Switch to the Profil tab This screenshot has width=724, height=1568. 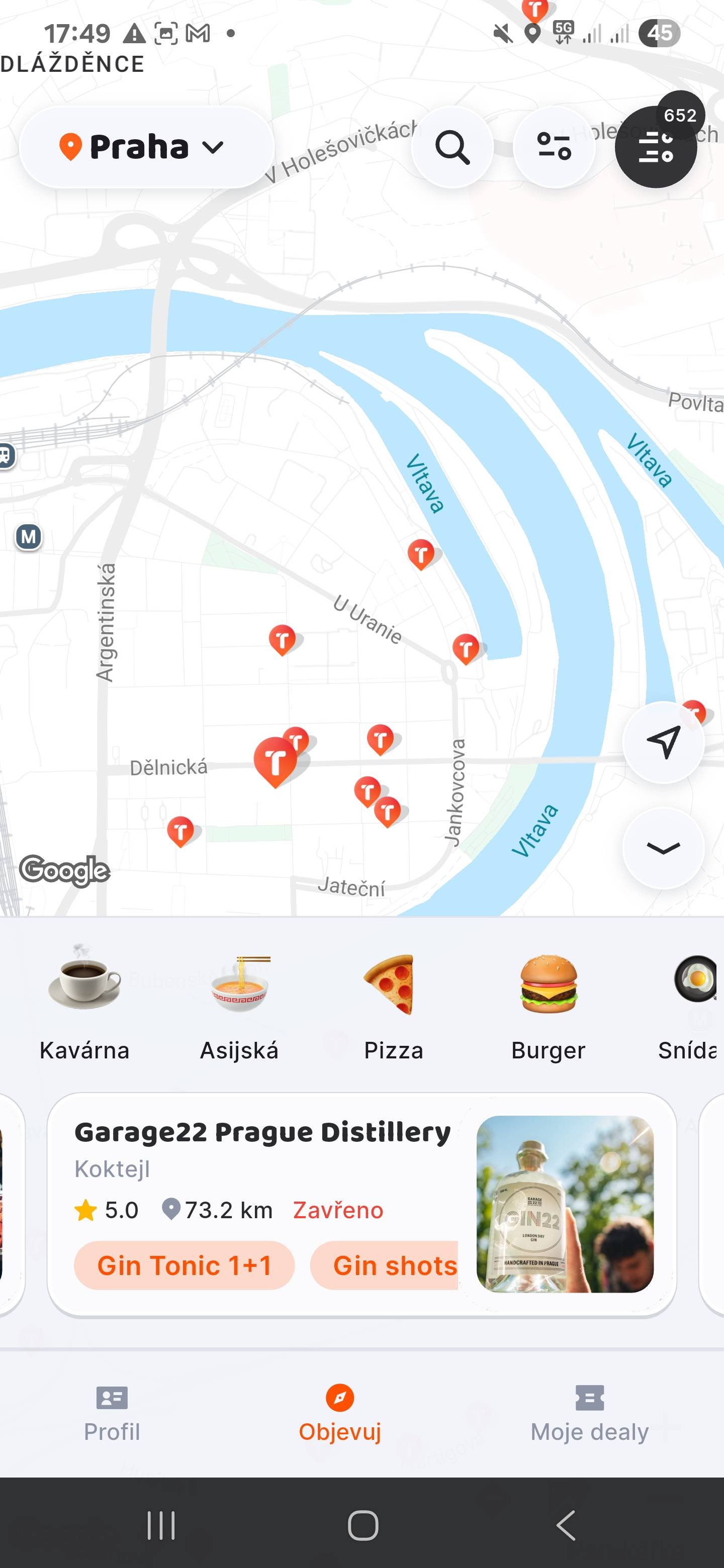pos(112,1414)
